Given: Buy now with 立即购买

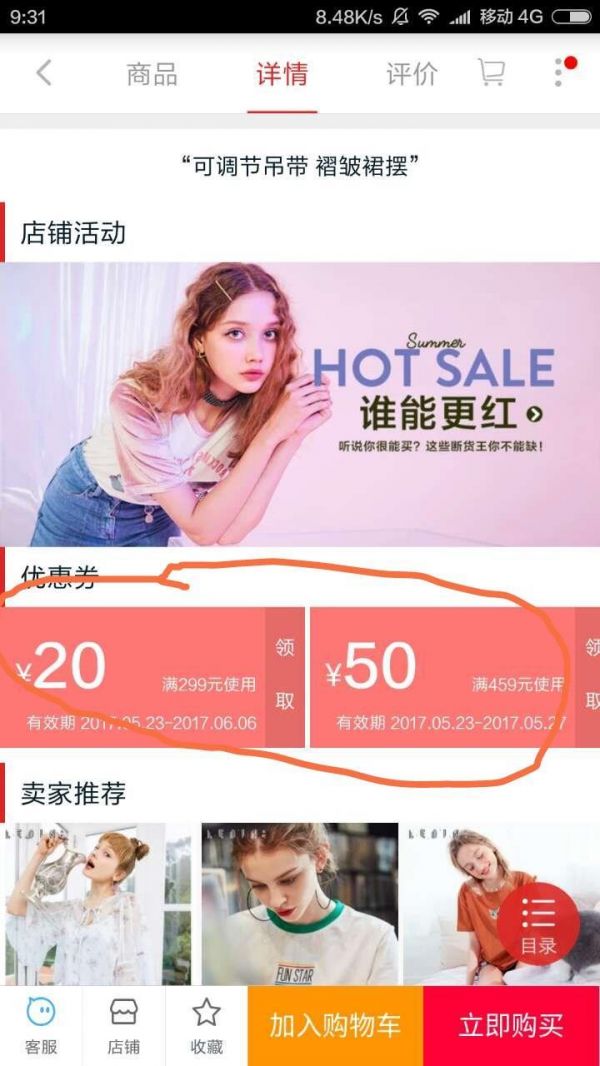Looking at the screenshot, I should click(511, 1026).
